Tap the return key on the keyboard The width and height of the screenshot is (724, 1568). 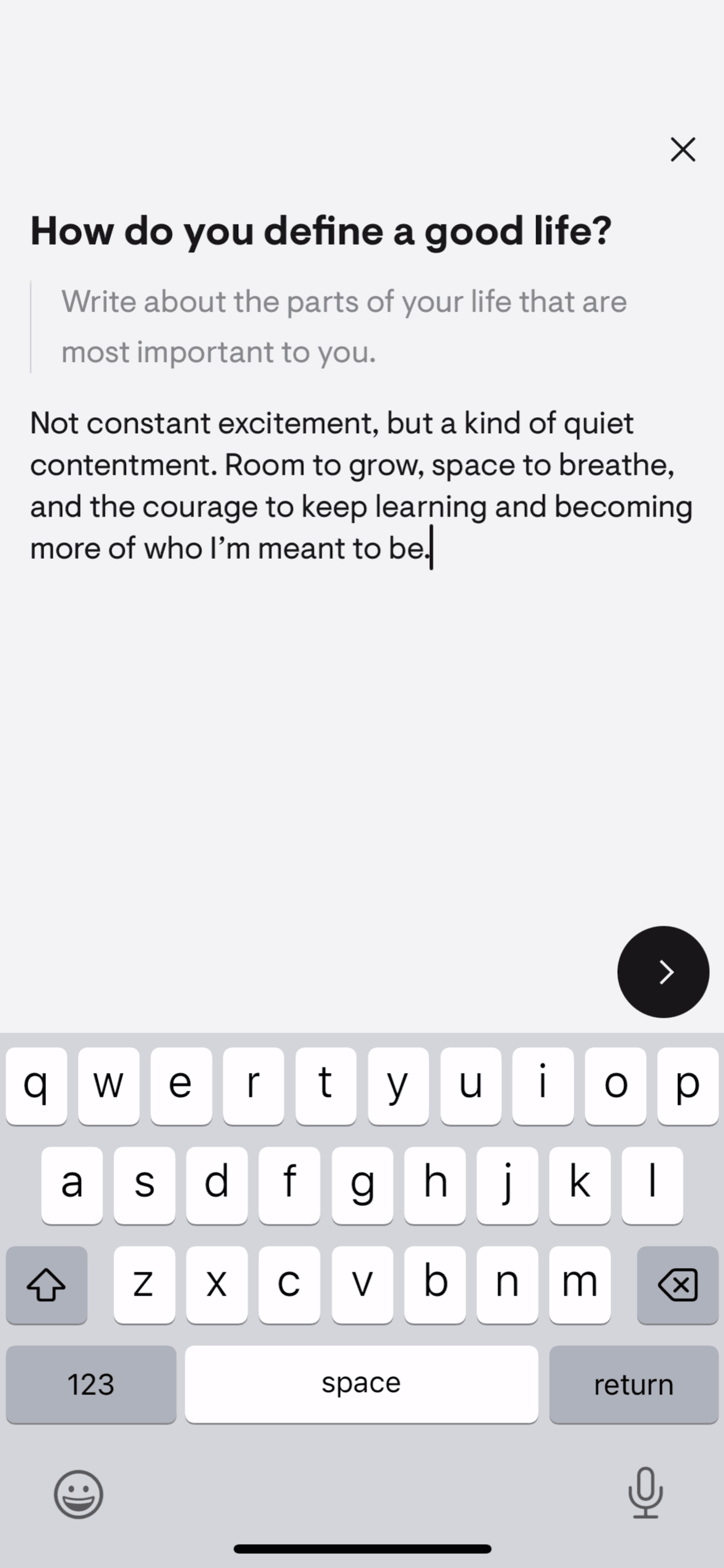[x=633, y=1385]
